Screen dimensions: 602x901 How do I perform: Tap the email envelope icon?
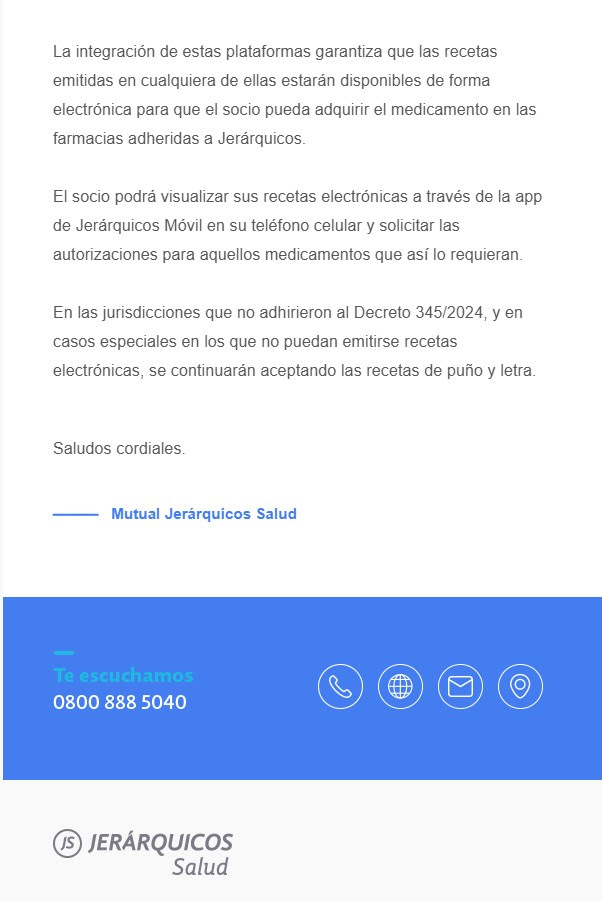(x=460, y=687)
